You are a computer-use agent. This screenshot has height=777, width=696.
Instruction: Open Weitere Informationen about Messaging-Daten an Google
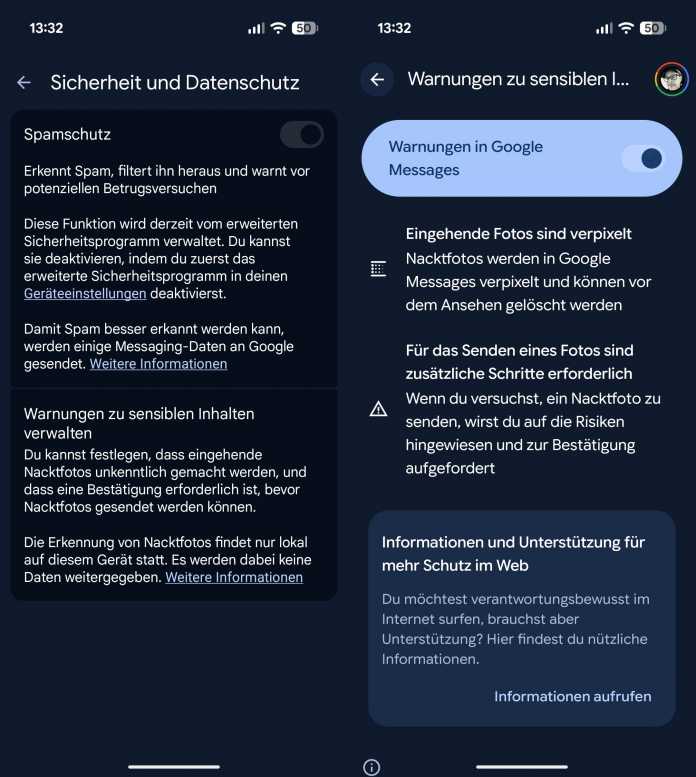point(158,364)
